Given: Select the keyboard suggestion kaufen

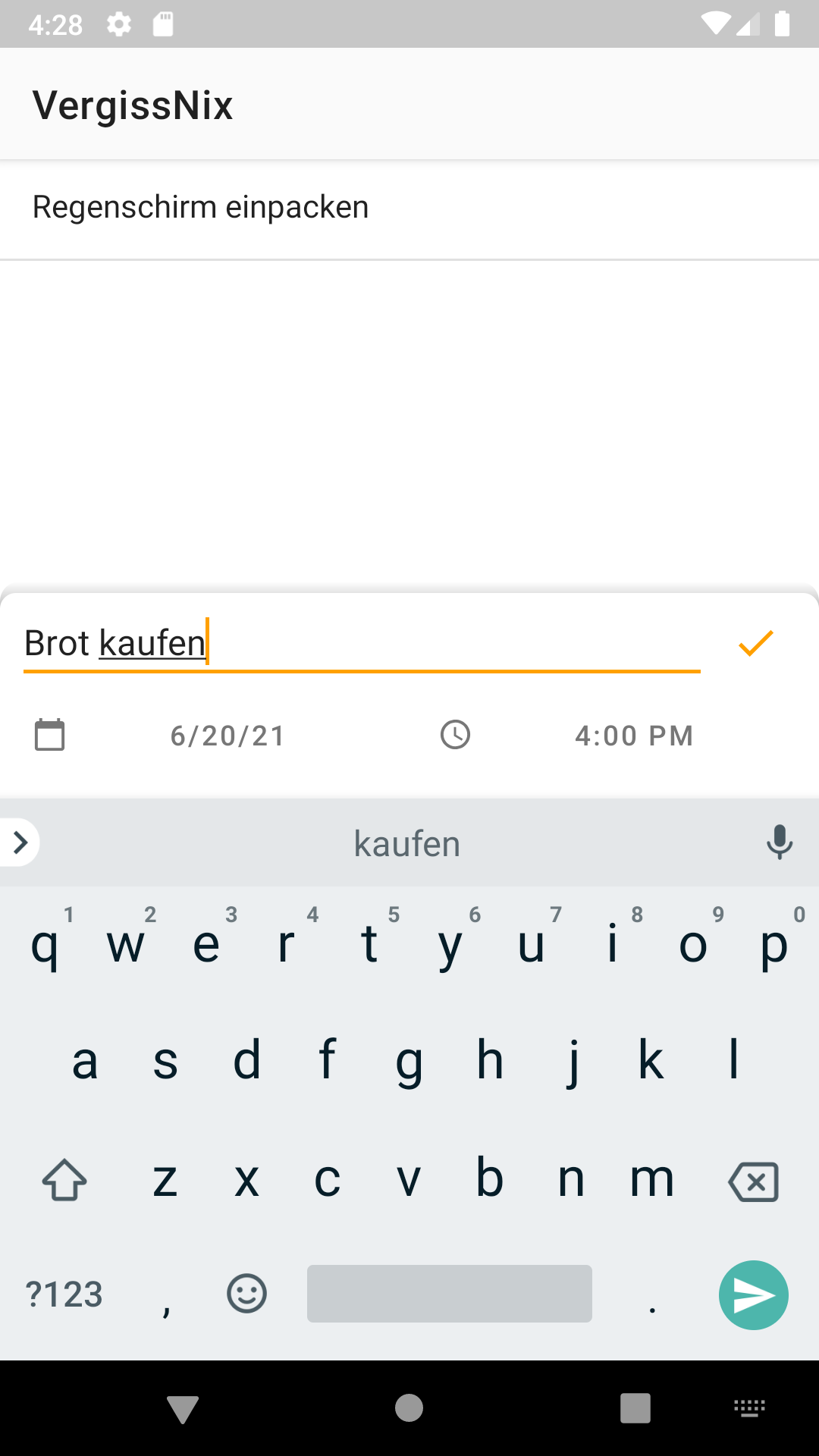Looking at the screenshot, I should coord(407,843).
